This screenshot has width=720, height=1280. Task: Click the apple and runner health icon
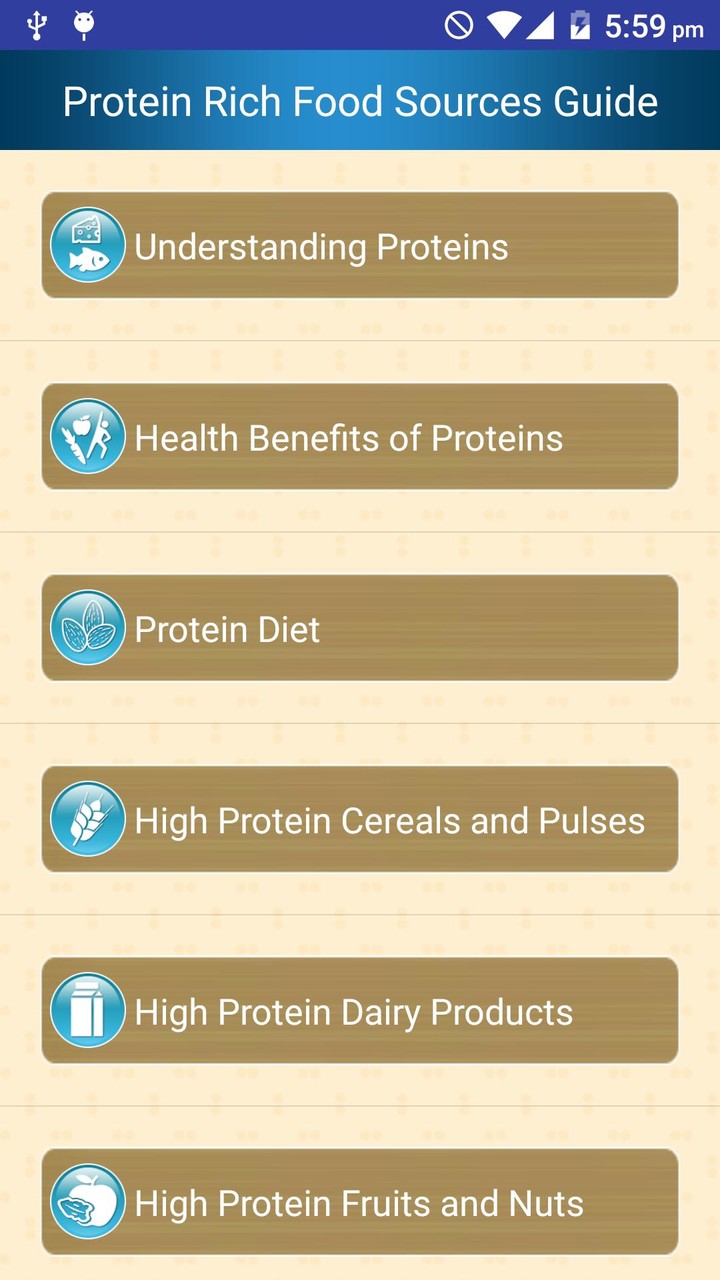click(x=87, y=436)
